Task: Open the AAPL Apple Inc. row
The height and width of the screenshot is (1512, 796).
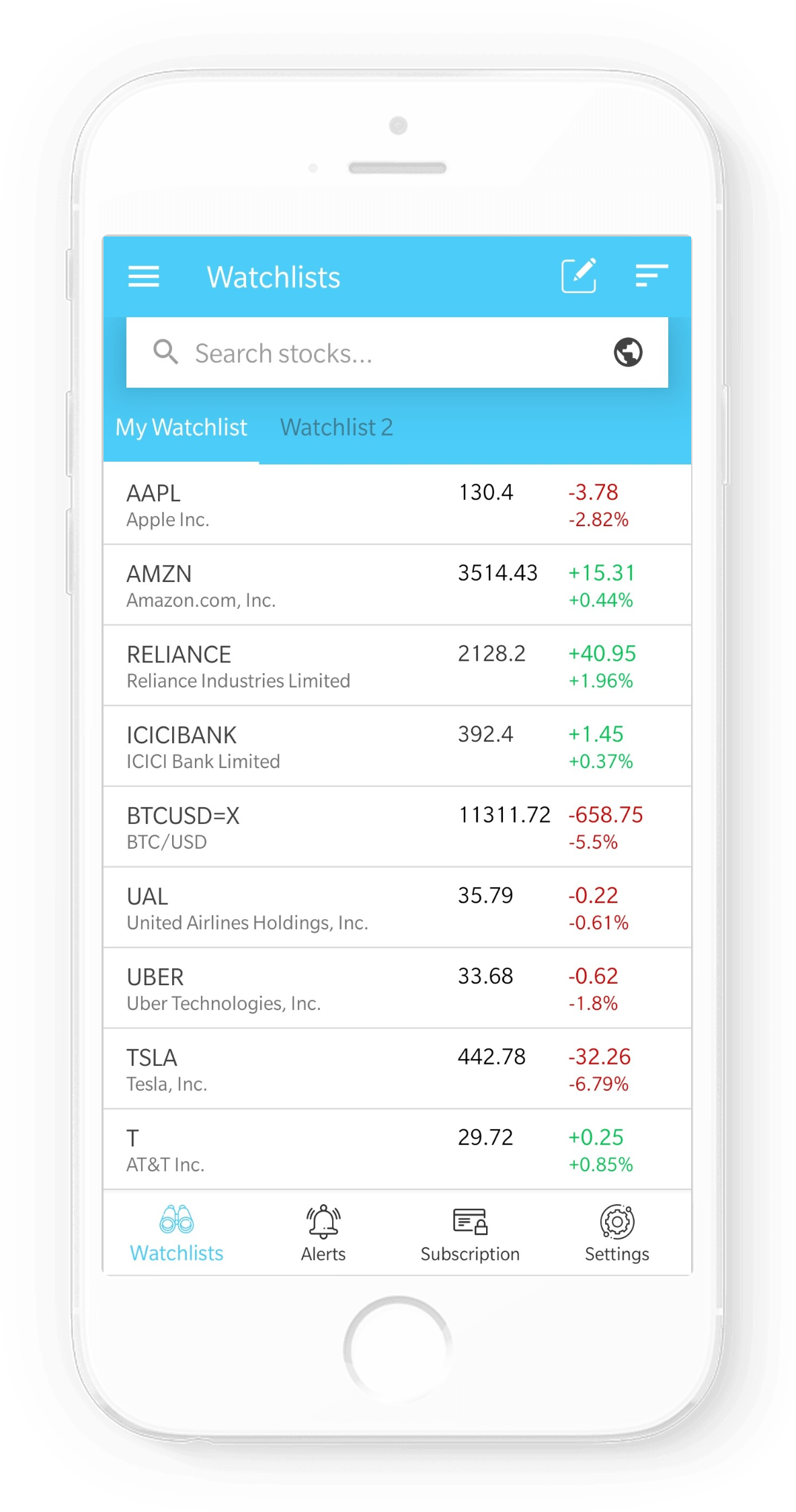Action: [x=397, y=505]
